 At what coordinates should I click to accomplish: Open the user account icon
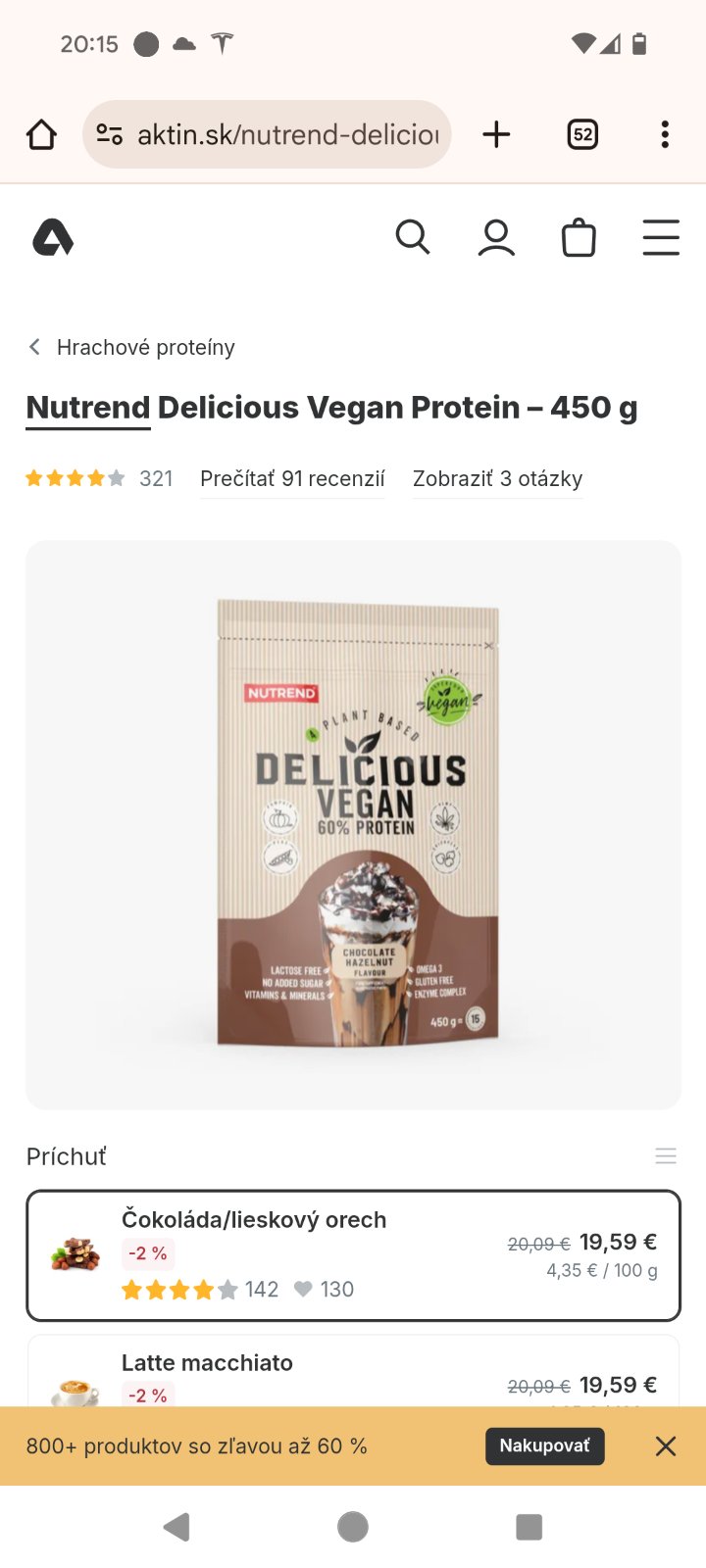[496, 237]
